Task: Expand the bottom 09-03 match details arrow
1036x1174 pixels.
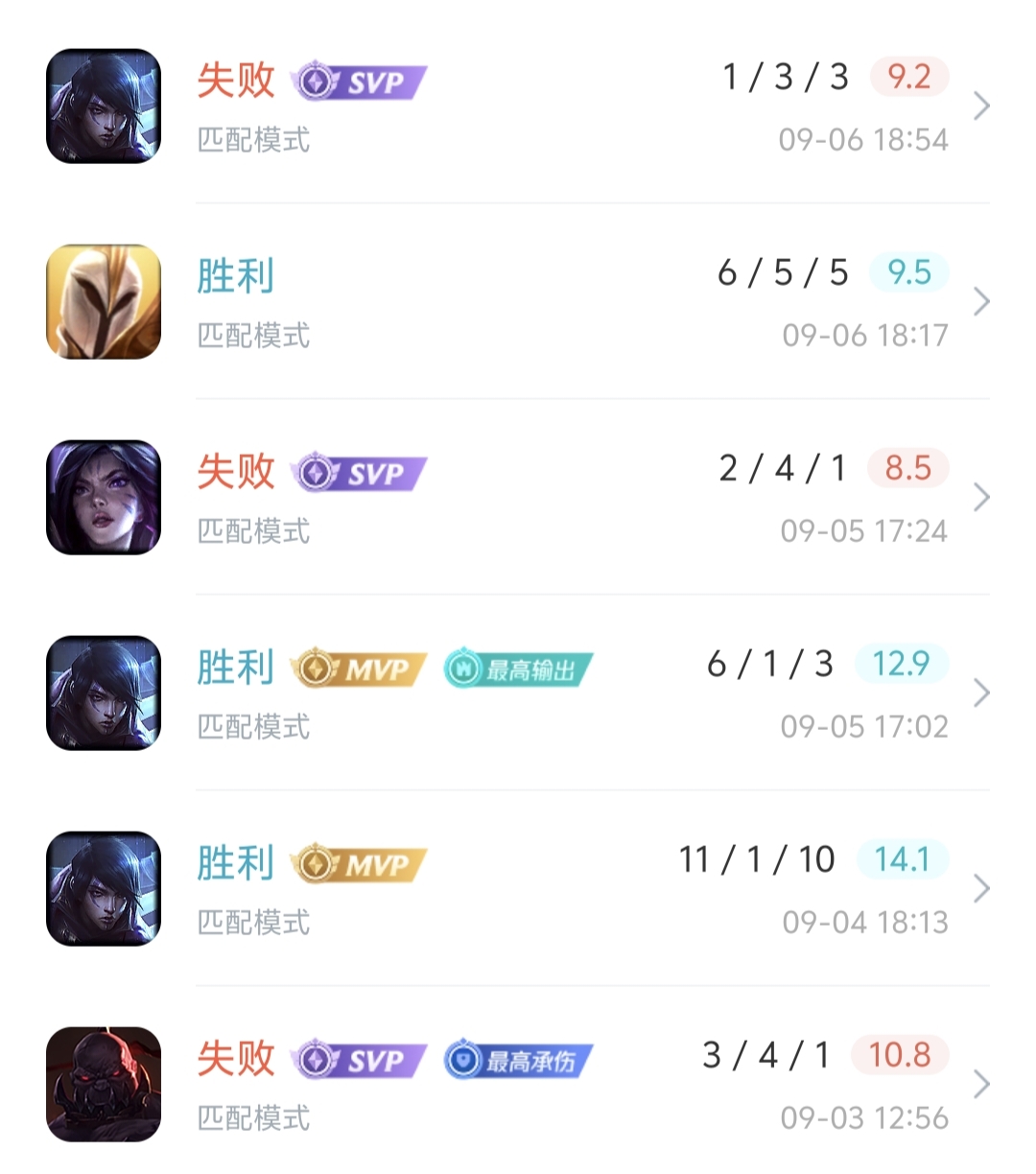Action: click(x=983, y=1084)
